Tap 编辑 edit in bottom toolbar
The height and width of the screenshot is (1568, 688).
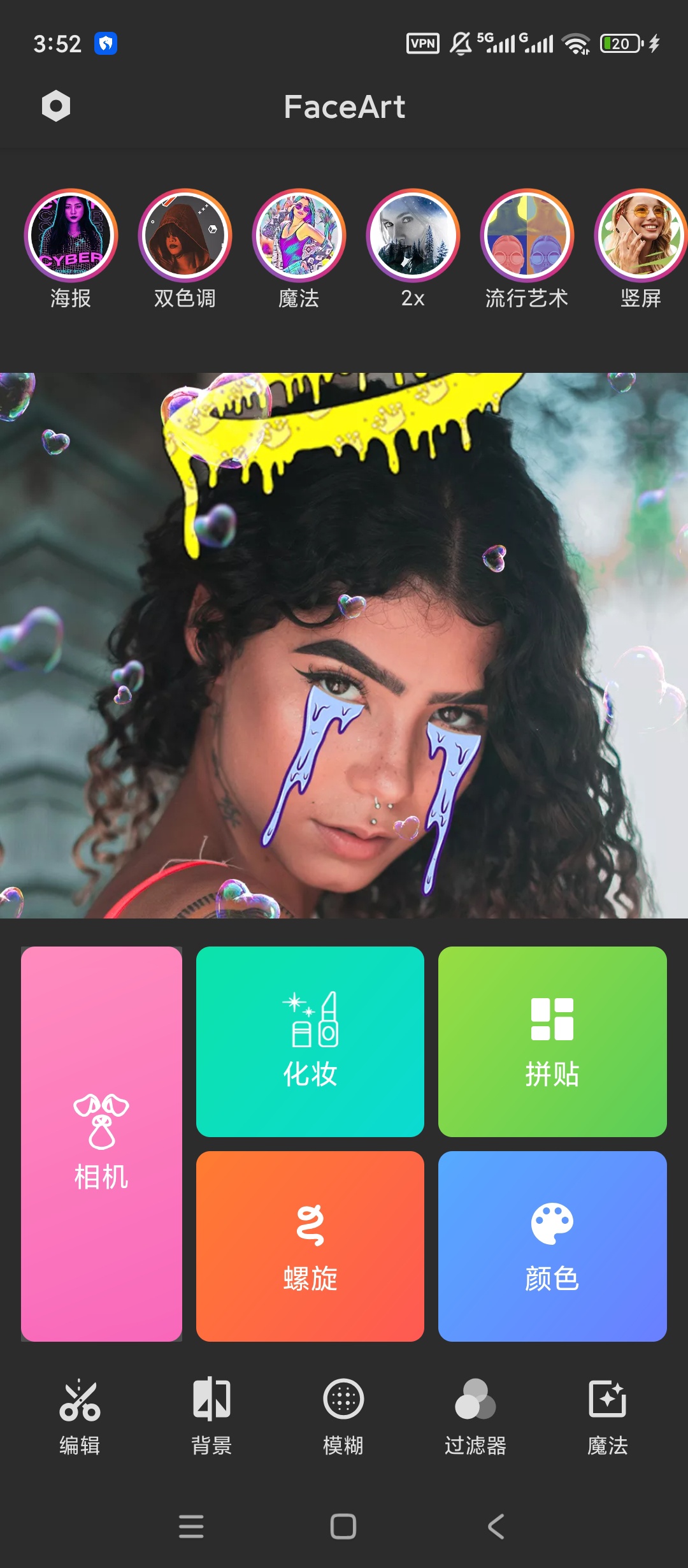pos(80,1416)
